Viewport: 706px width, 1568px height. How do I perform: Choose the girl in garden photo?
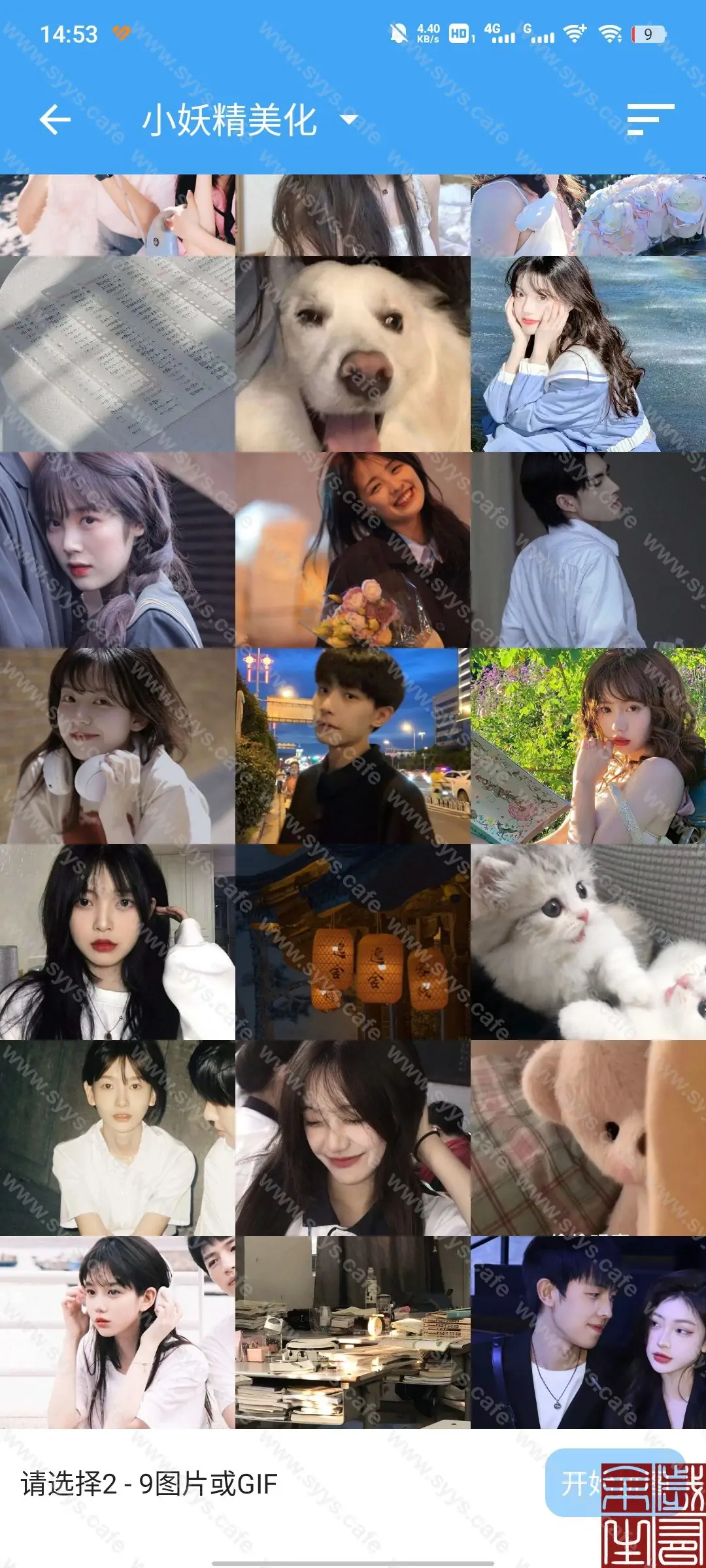coord(588,746)
